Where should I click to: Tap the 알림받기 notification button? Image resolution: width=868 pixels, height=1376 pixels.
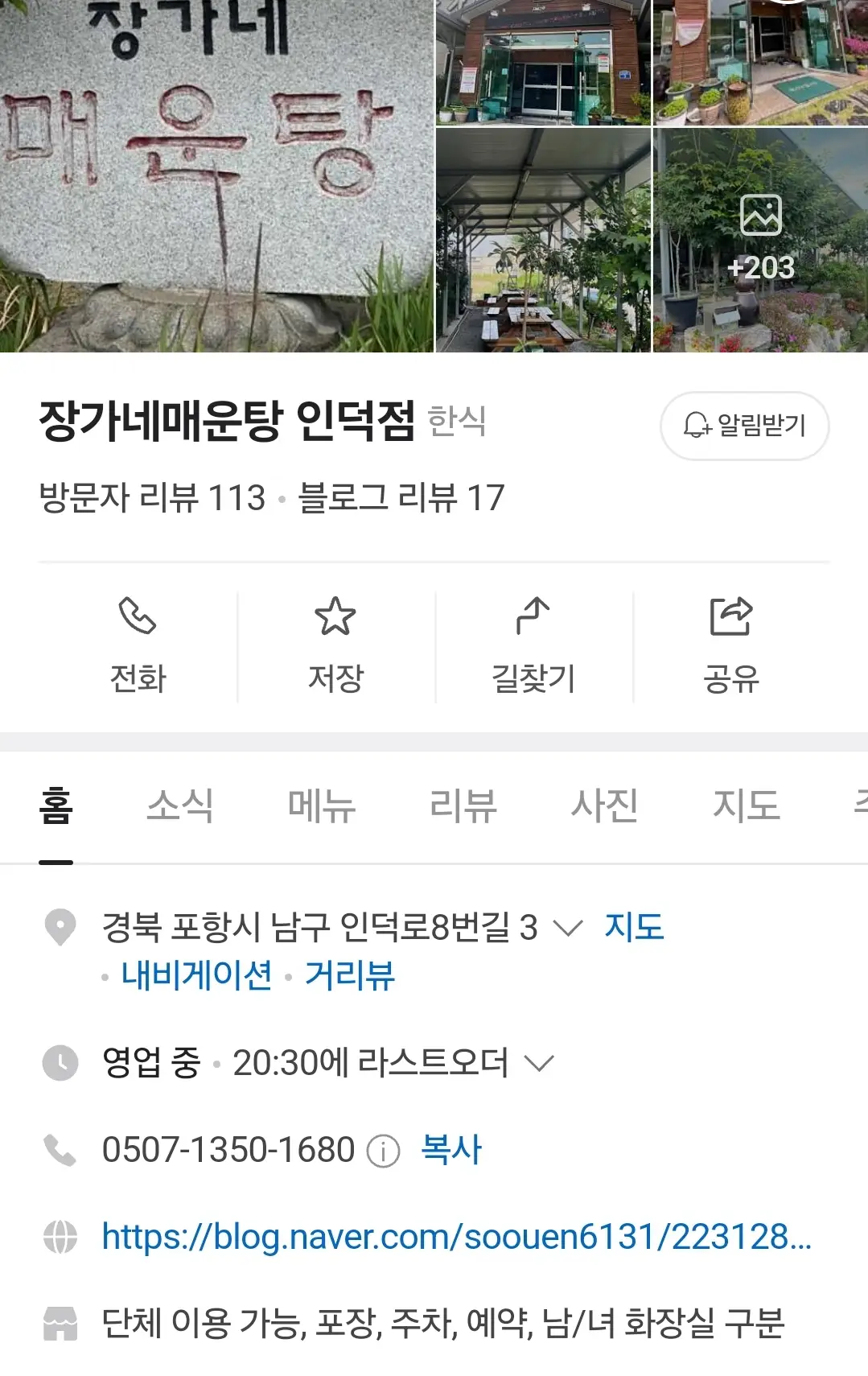pos(744,426)
